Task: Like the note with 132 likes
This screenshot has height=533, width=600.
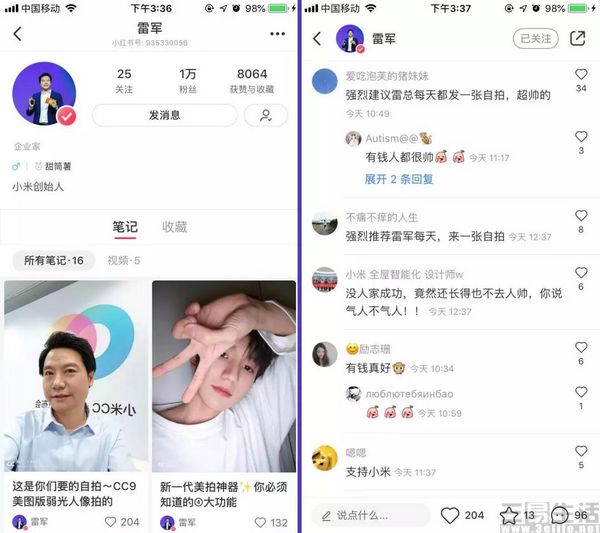Action: (x=262, y=521)
